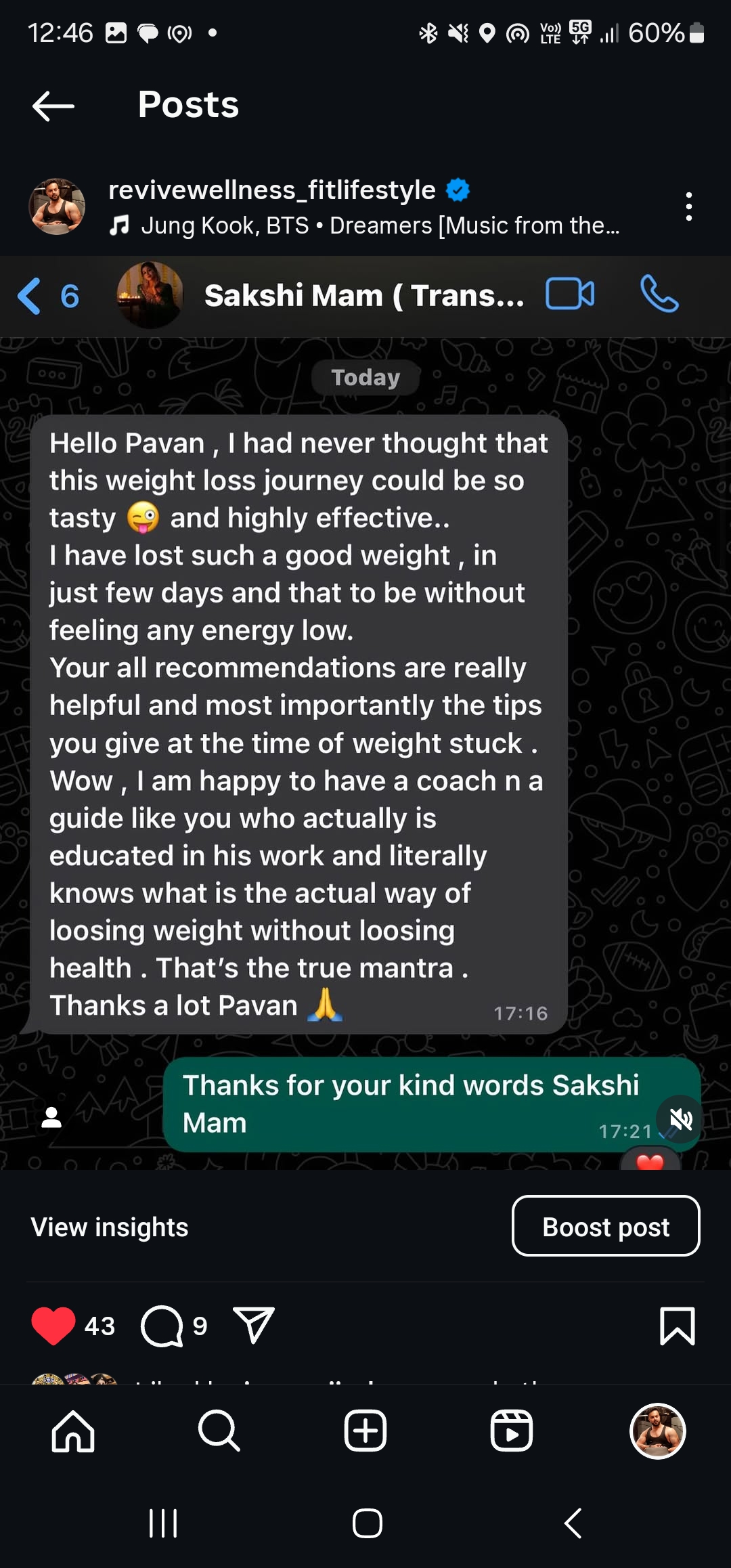Viewport: 731px width, 1568px height.
Task: Go to the Home feed tab
Action: (73, 1431)
